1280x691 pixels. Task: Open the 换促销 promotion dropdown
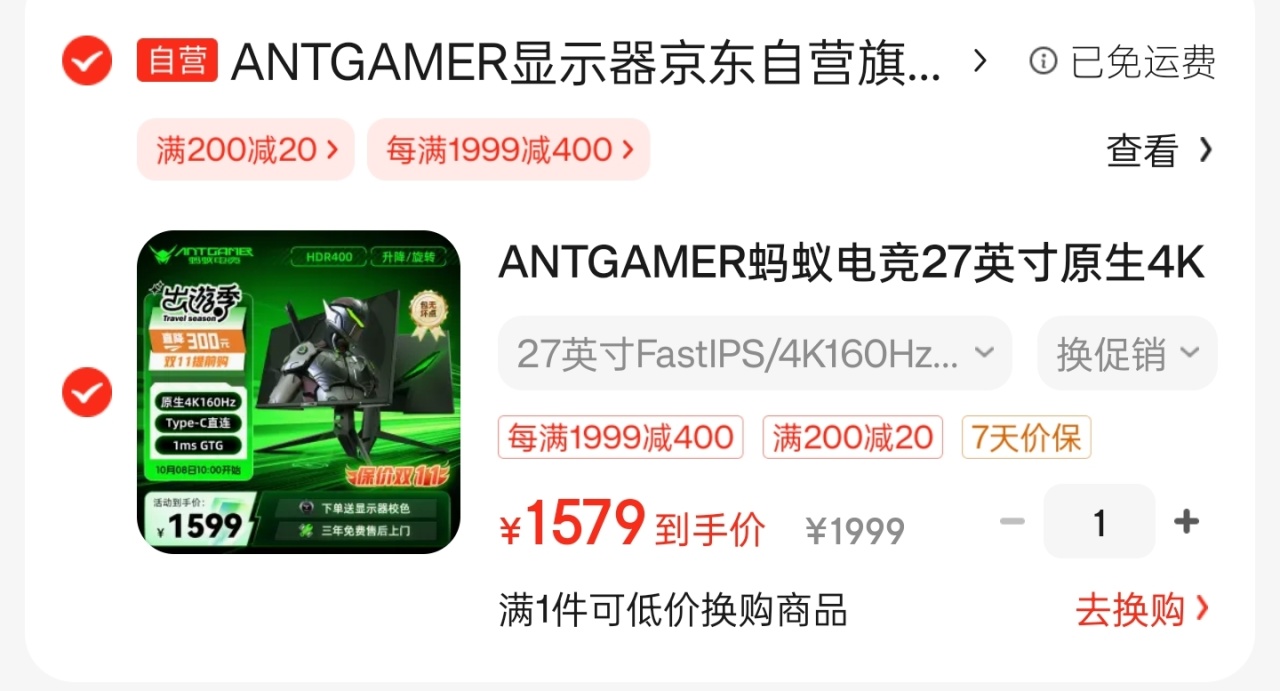click(1127, 353)
